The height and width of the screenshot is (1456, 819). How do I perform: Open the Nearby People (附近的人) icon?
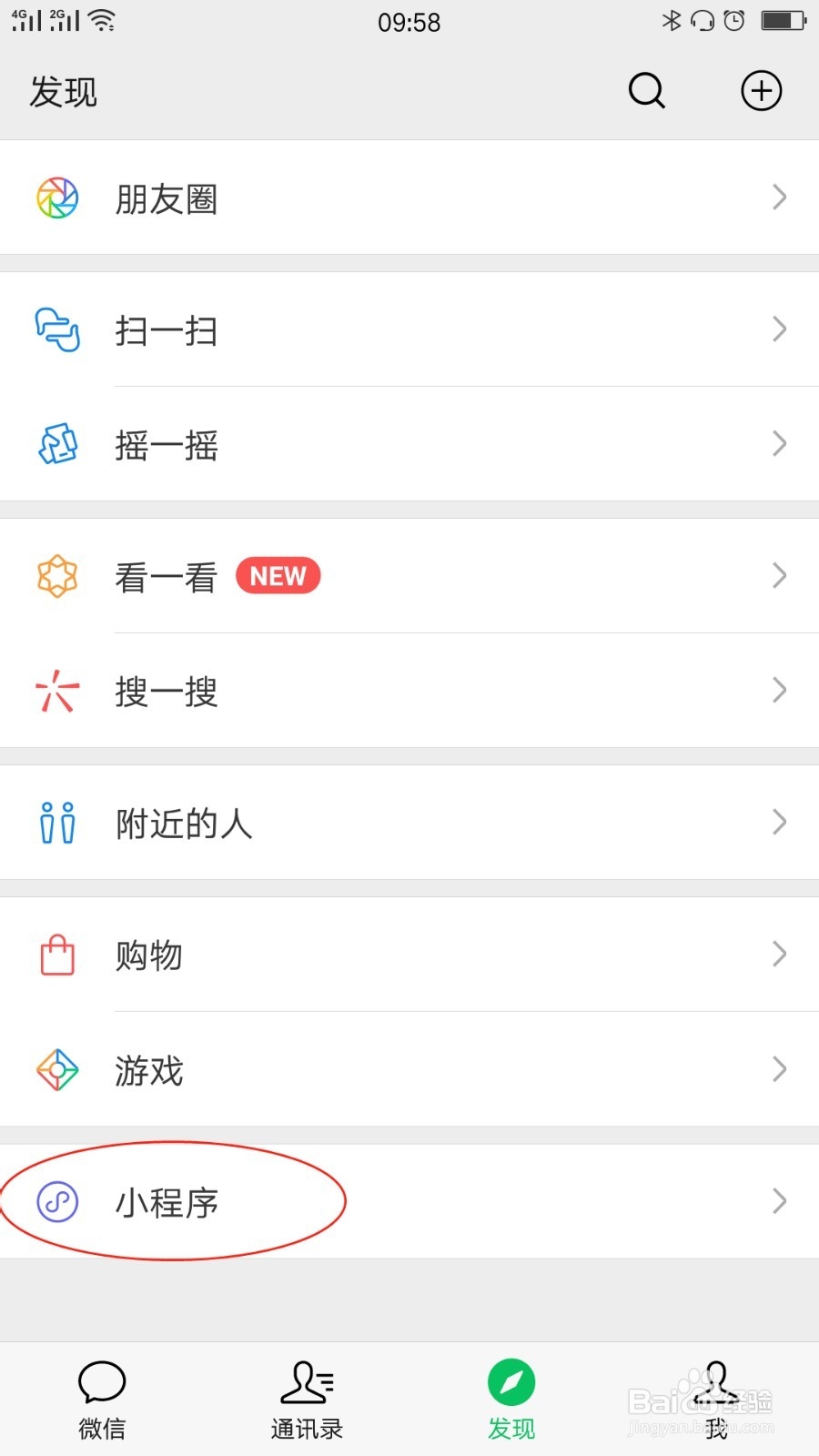56,822
